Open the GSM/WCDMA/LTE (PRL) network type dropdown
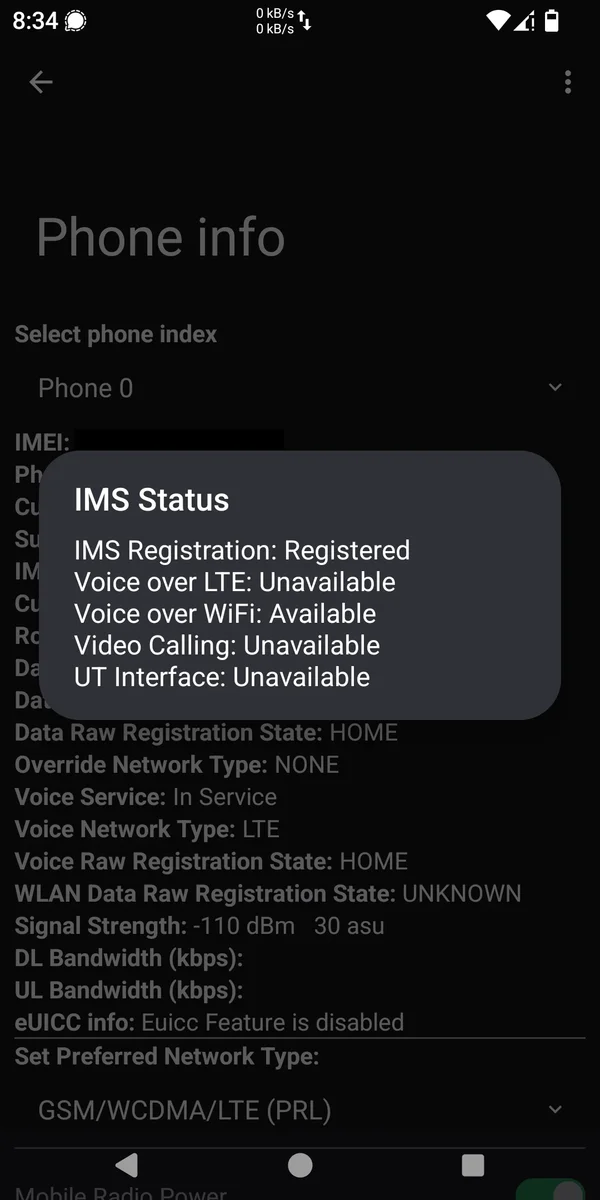600x1200 pixels. [300, 1110]
